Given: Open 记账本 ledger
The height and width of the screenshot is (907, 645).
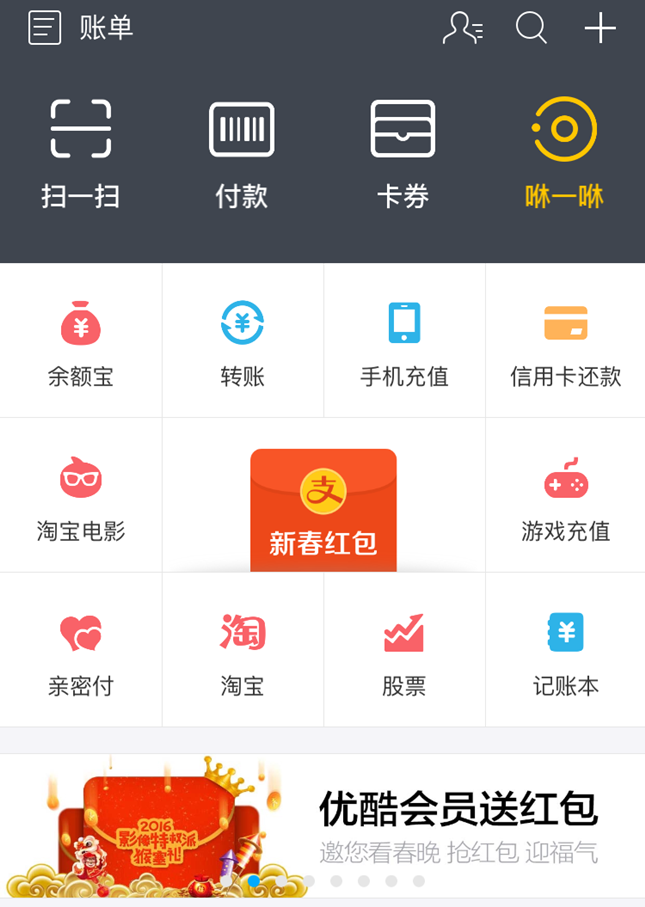Looking at the screenshot, I should click(565, 651).
